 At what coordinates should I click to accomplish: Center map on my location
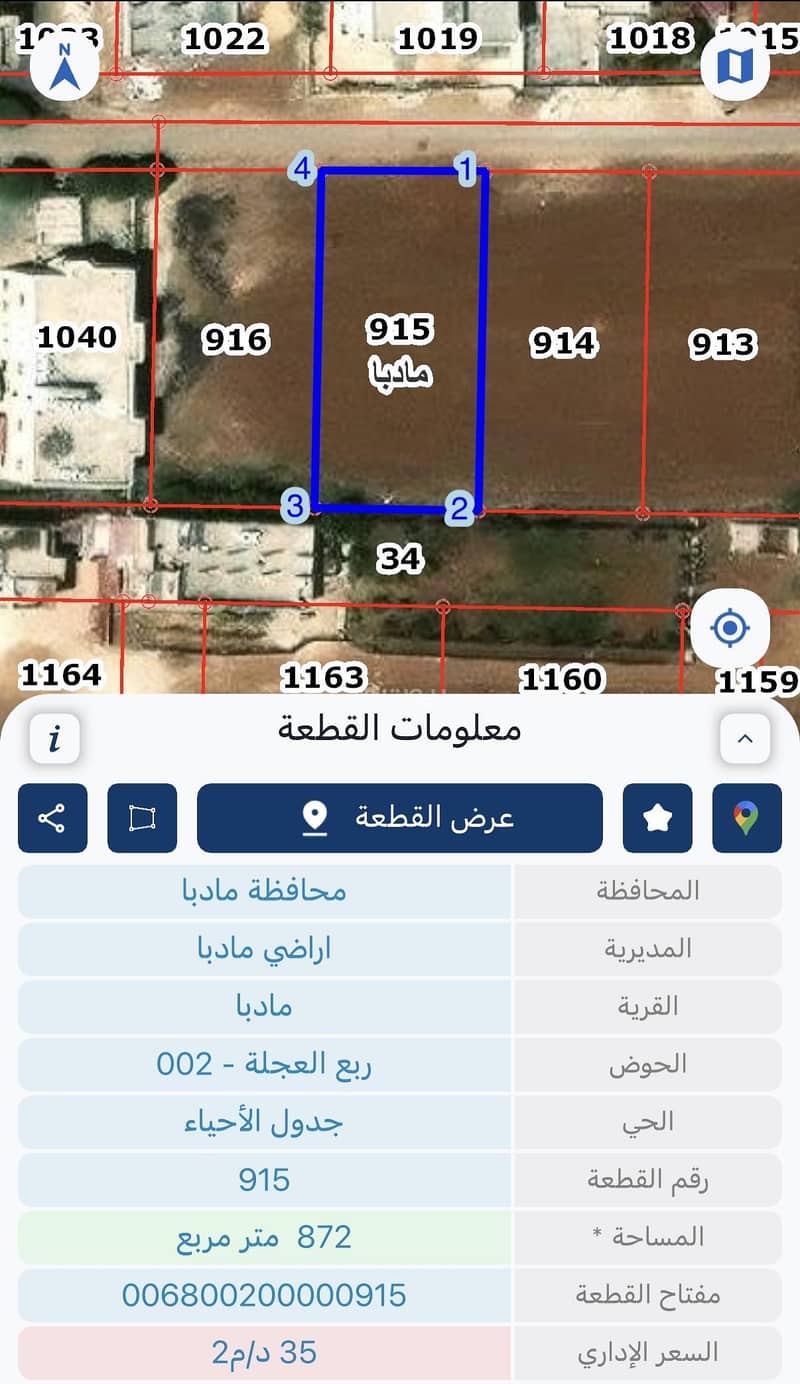tap(730, 629)
